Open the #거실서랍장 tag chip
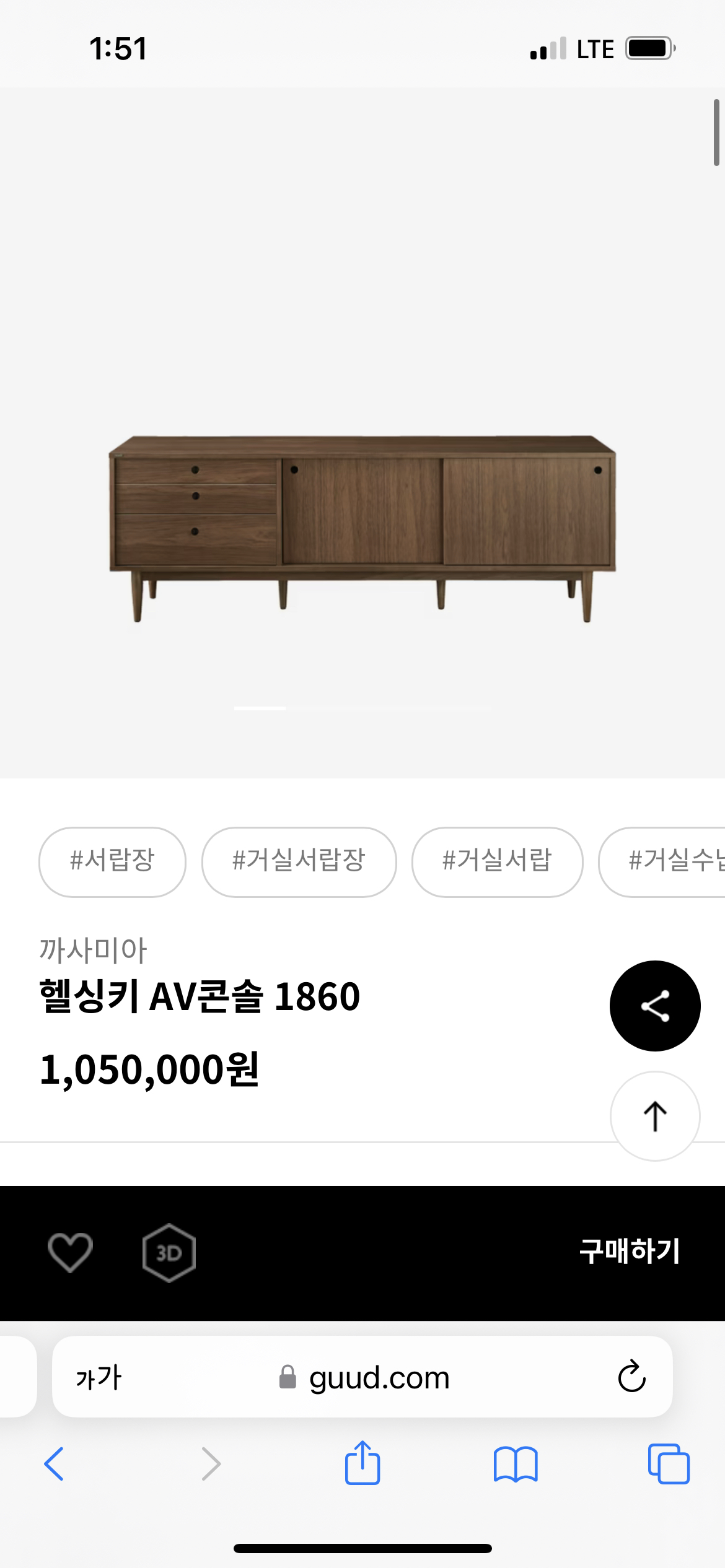This screenshot has height=1568, width=725. [x=299, y=861]
